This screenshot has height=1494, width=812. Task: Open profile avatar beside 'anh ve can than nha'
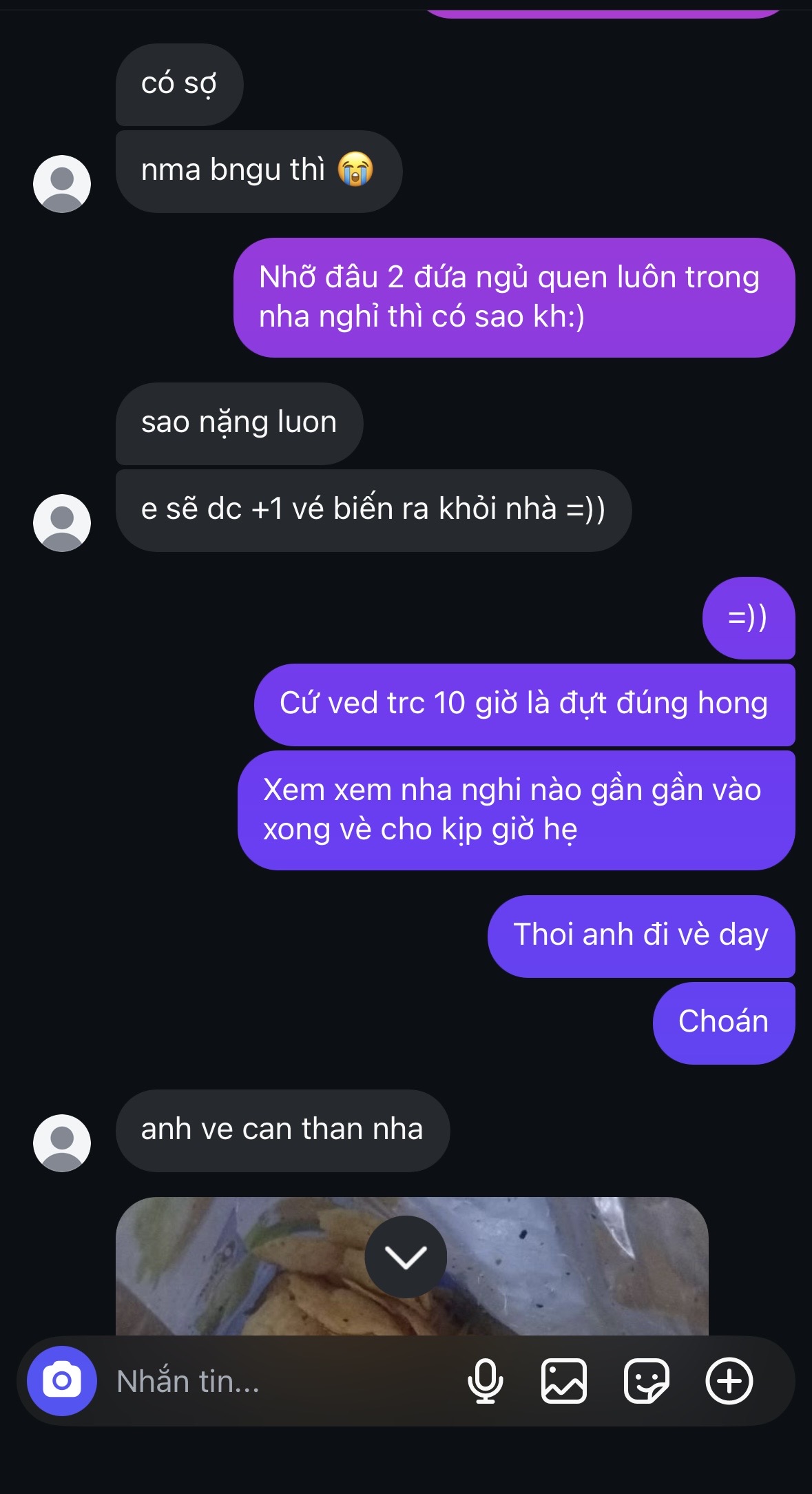pos(62,1143)
